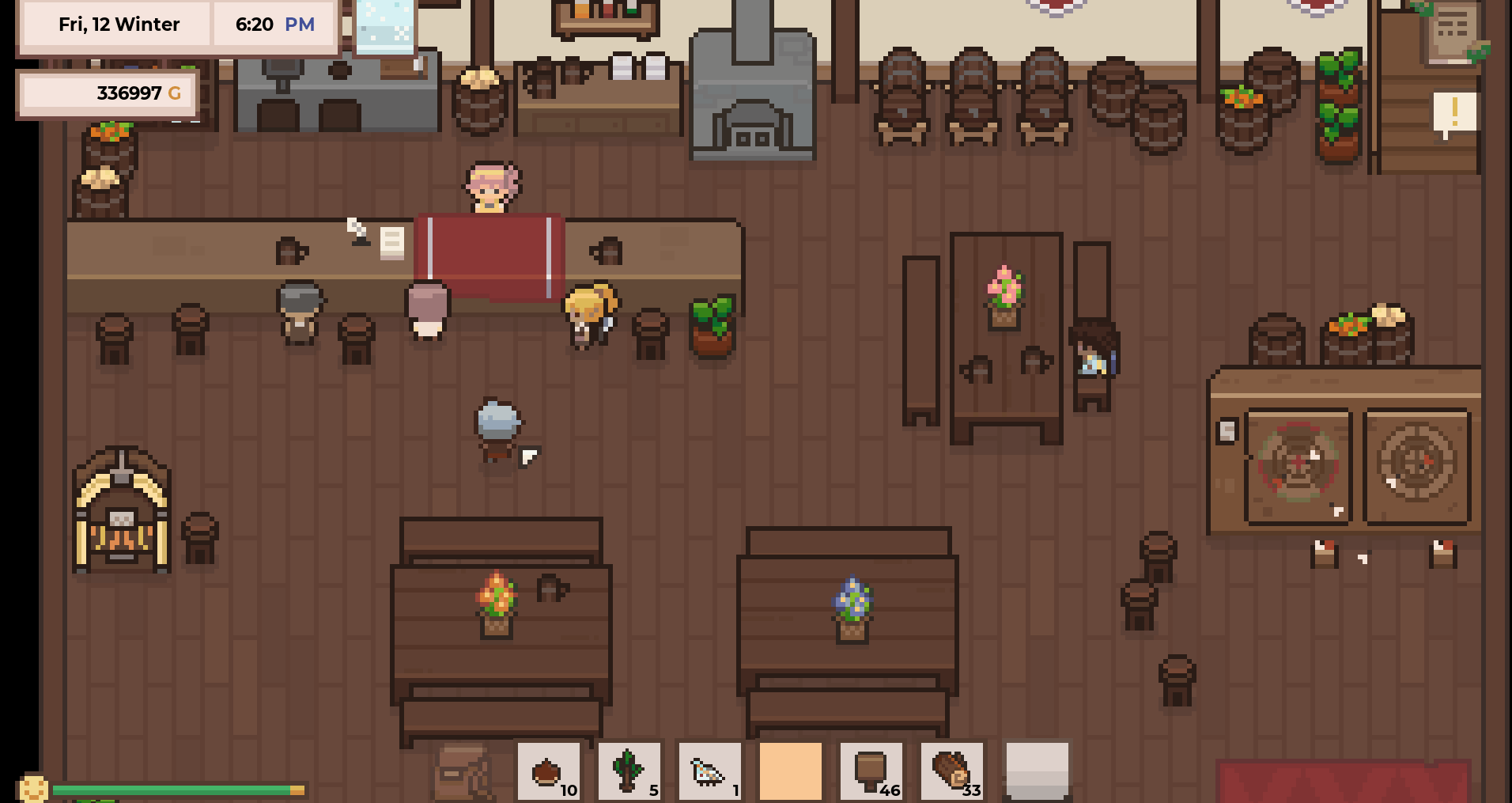Image resolution: width=1512 pixels, height=803 pixels.
Task: Select the wood log slot with 33 items
Action: [x=952, y=771]
